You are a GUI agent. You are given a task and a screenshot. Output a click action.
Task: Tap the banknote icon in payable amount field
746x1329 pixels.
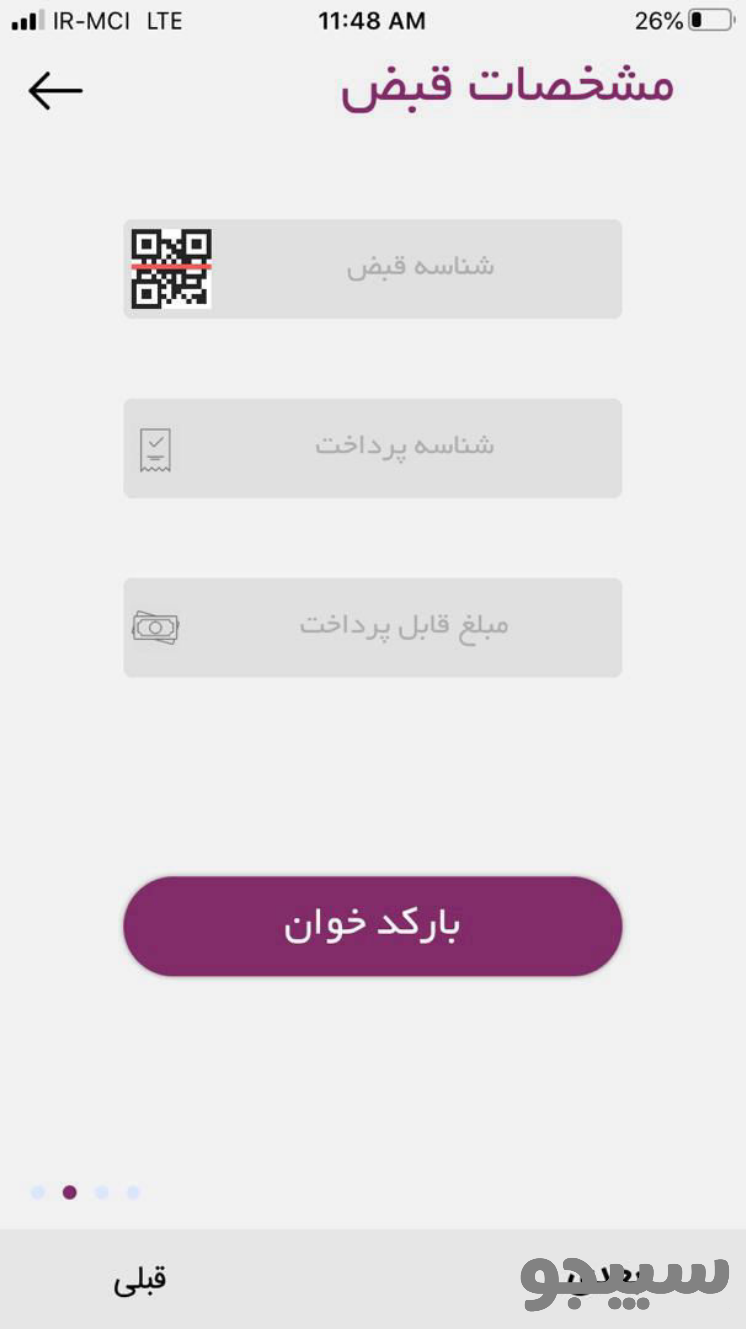[x=156, y=627]
